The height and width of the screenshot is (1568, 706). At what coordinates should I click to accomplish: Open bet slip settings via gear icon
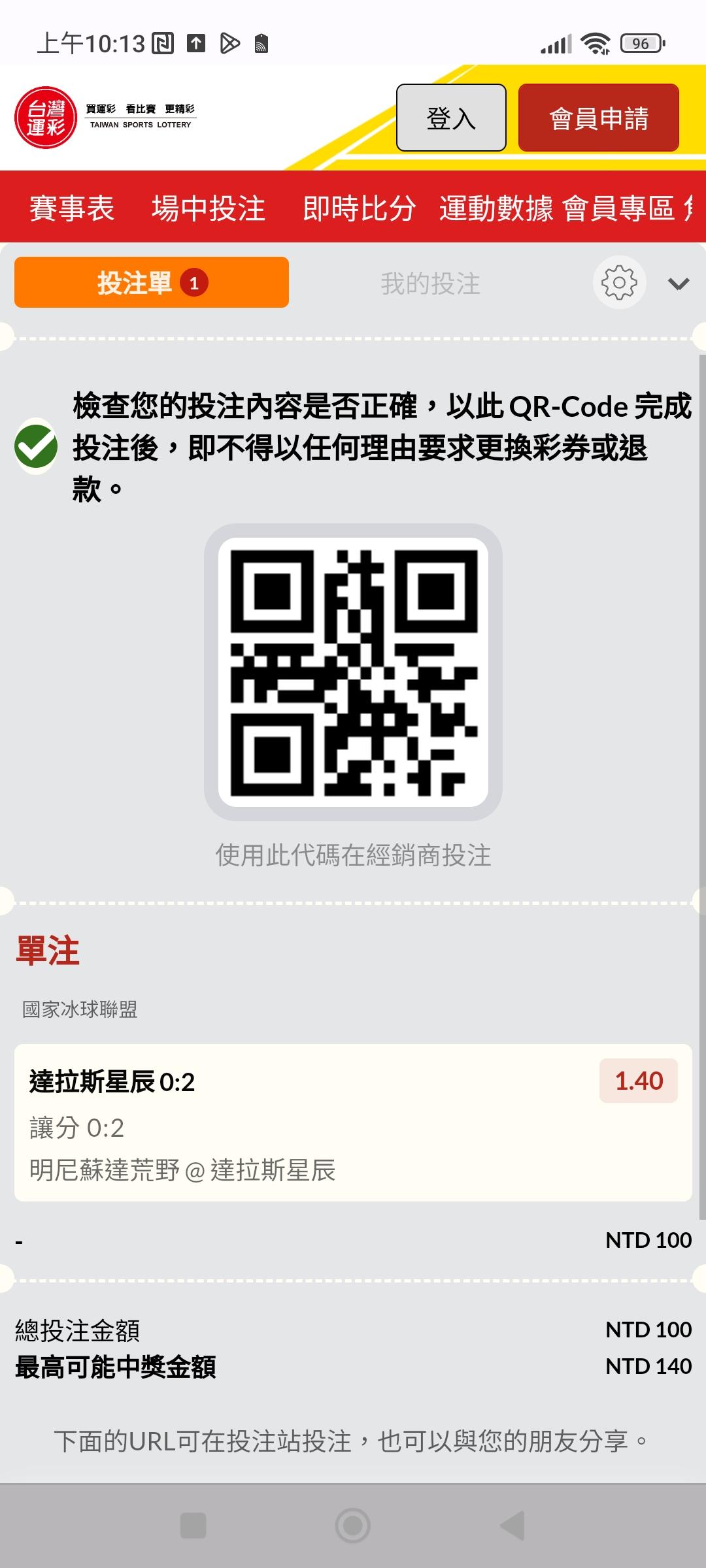point(620,282)
